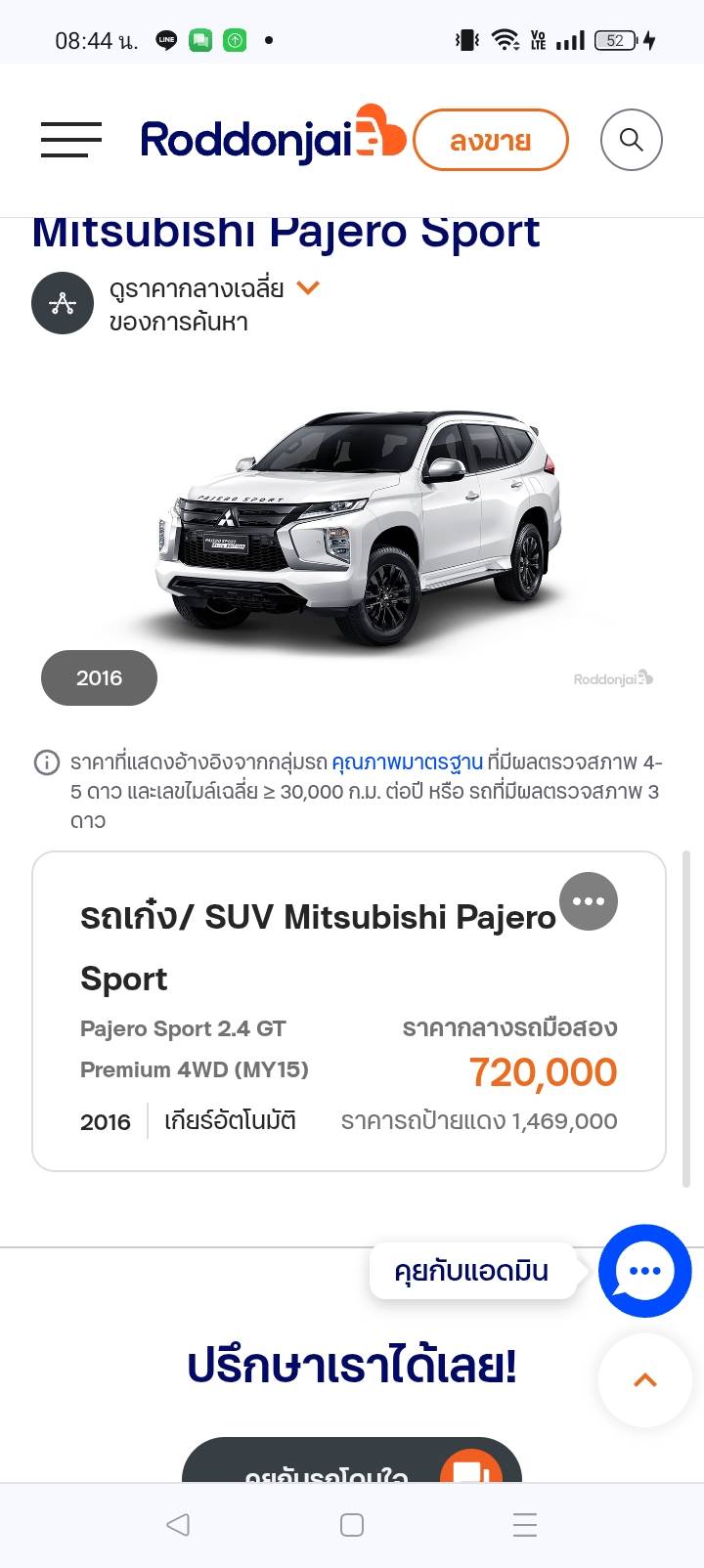Select the 2016 year chip
Viewport: 704px width, 1568px height.
click(x=99, y=677)
